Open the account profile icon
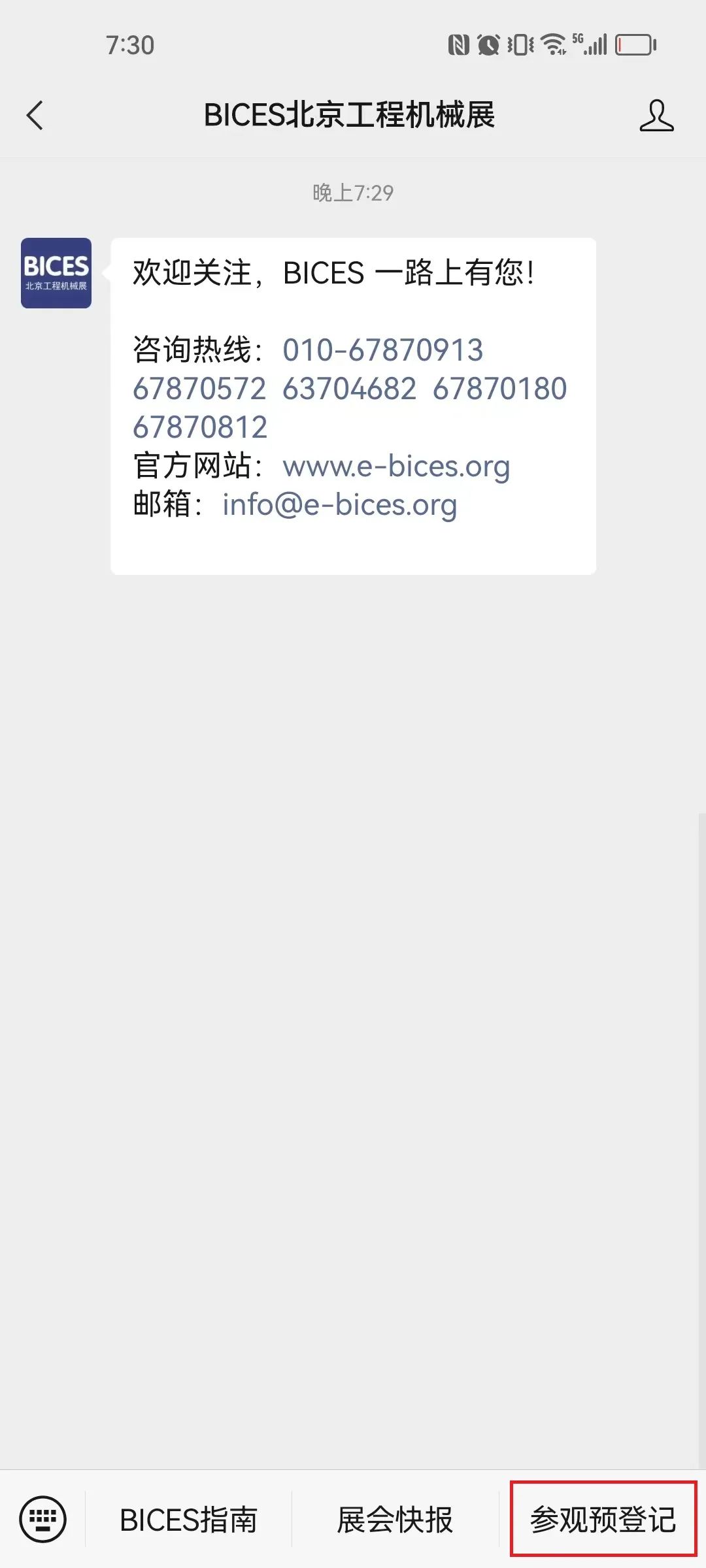Image resolution: width=706 pixels, height=1568 pixels. point(656,116)
